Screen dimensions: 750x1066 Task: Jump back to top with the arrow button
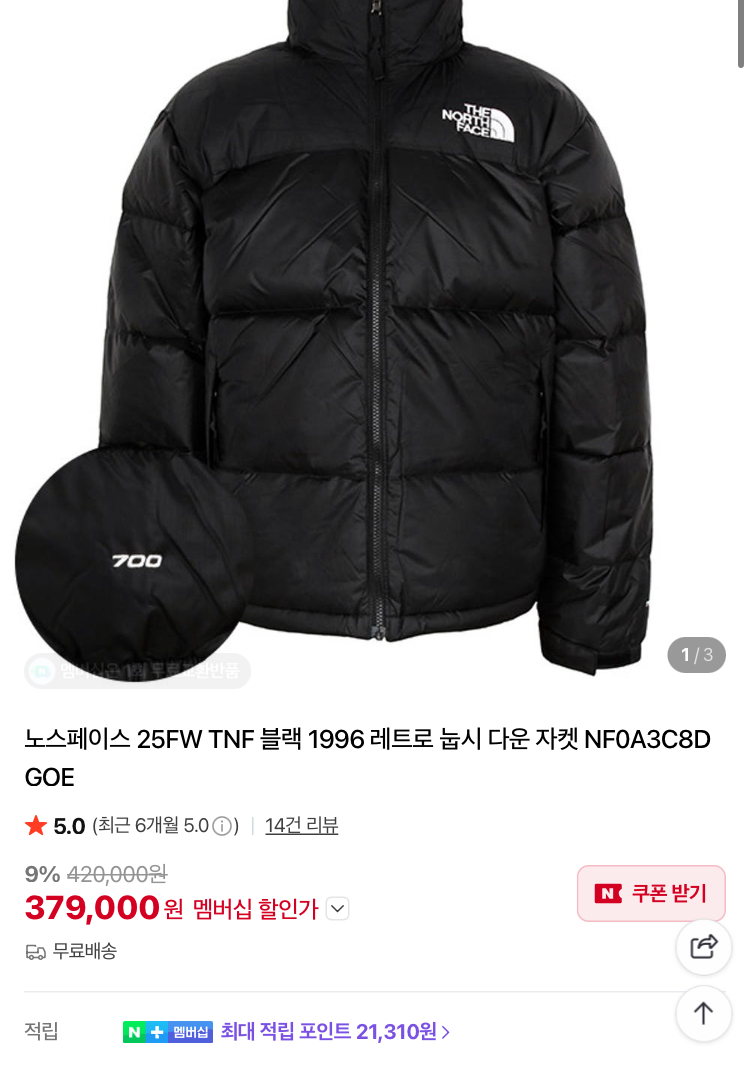pyautogui.click(x=703, y=1013)
